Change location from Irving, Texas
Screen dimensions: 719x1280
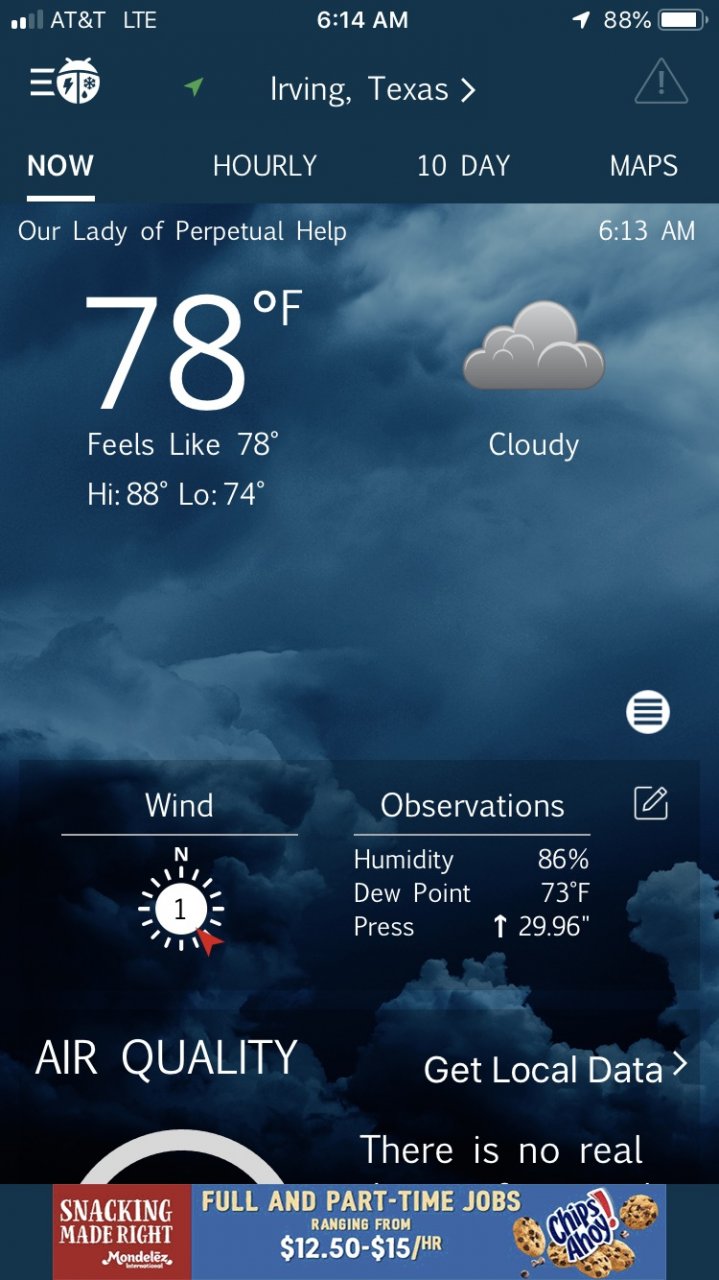point(371,90)
